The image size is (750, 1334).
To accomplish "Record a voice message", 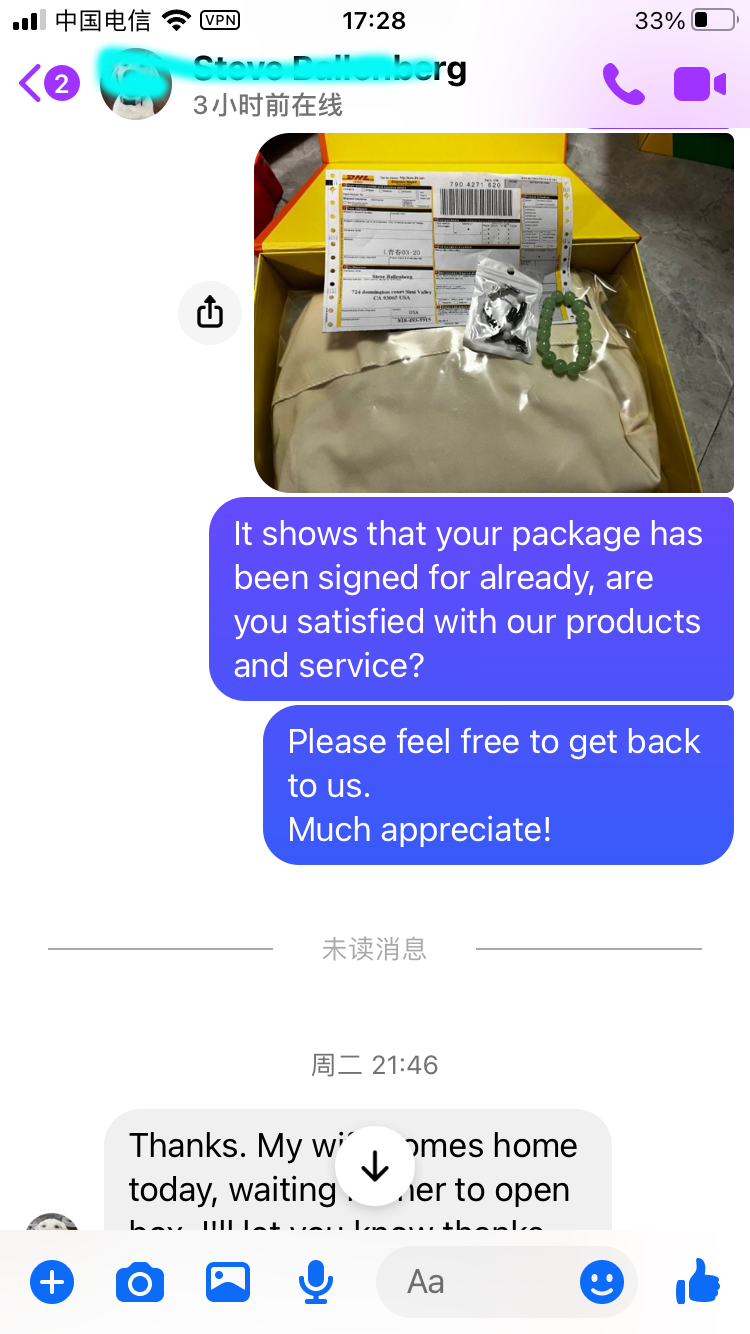I will pos(316,1282).
